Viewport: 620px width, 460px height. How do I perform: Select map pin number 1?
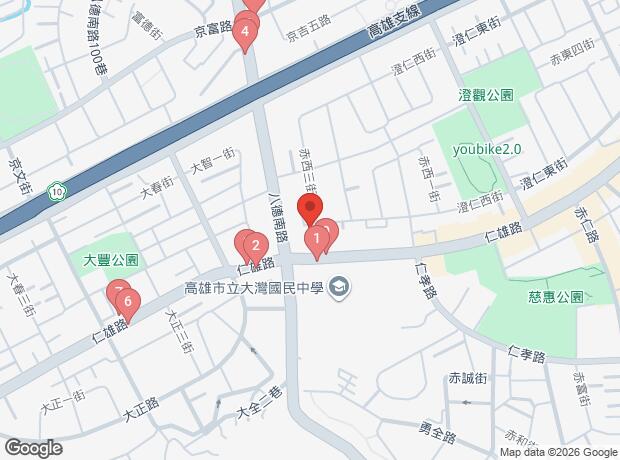point(317,239)
